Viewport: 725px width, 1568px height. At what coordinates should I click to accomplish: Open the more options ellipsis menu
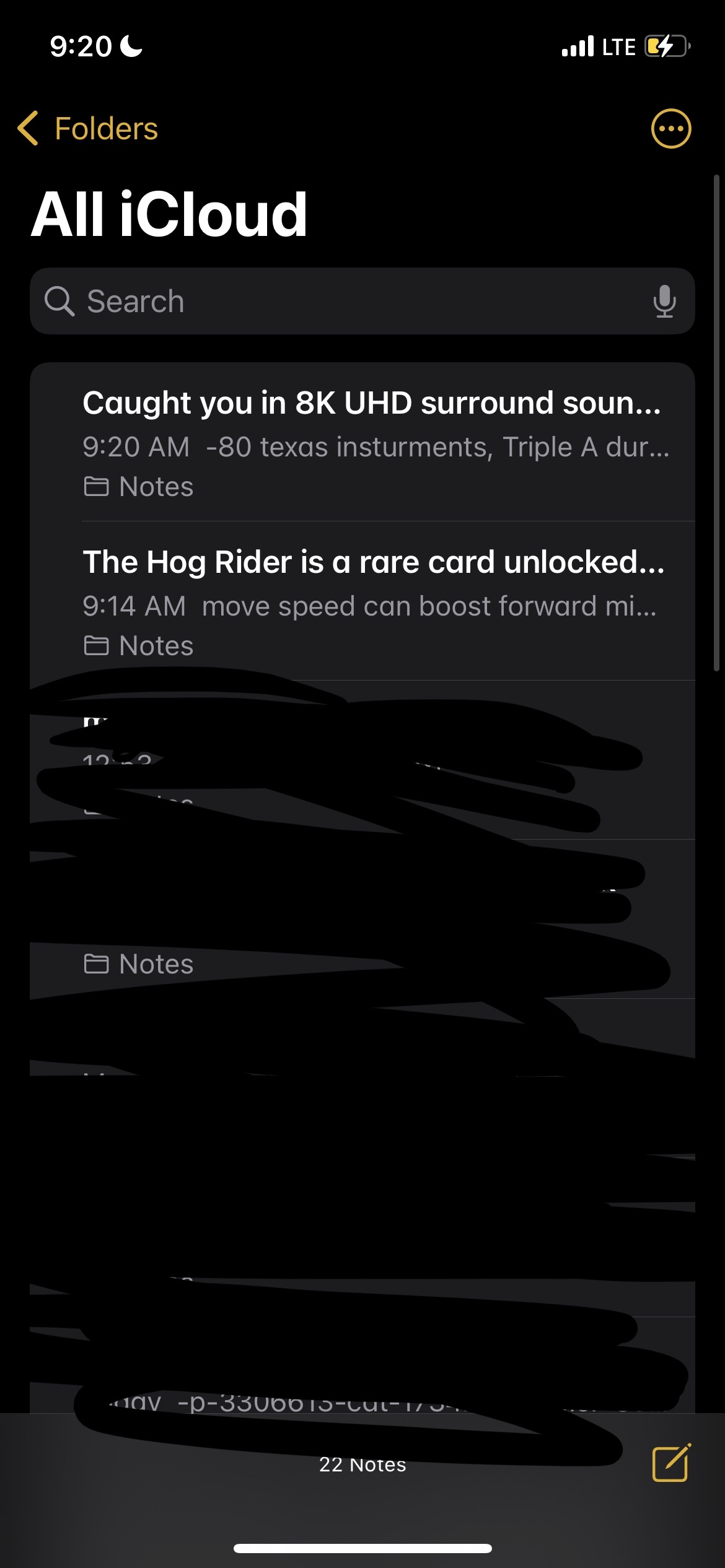(x=670, y=129)
